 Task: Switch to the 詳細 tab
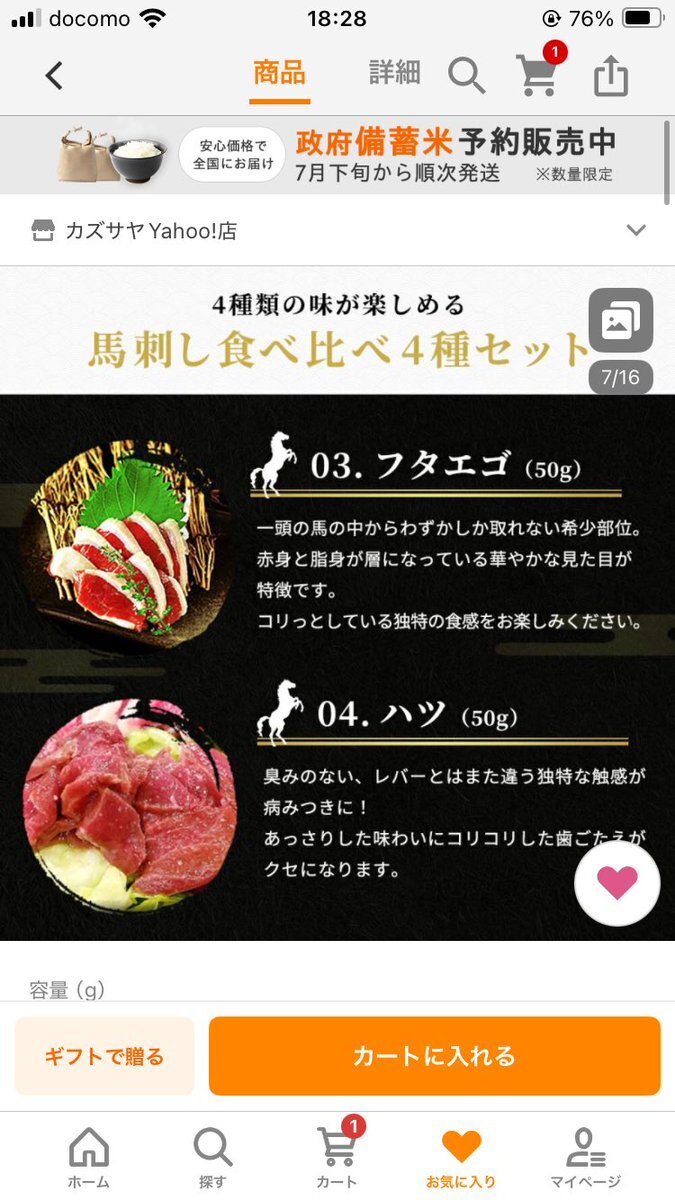(x=394, y=74)
